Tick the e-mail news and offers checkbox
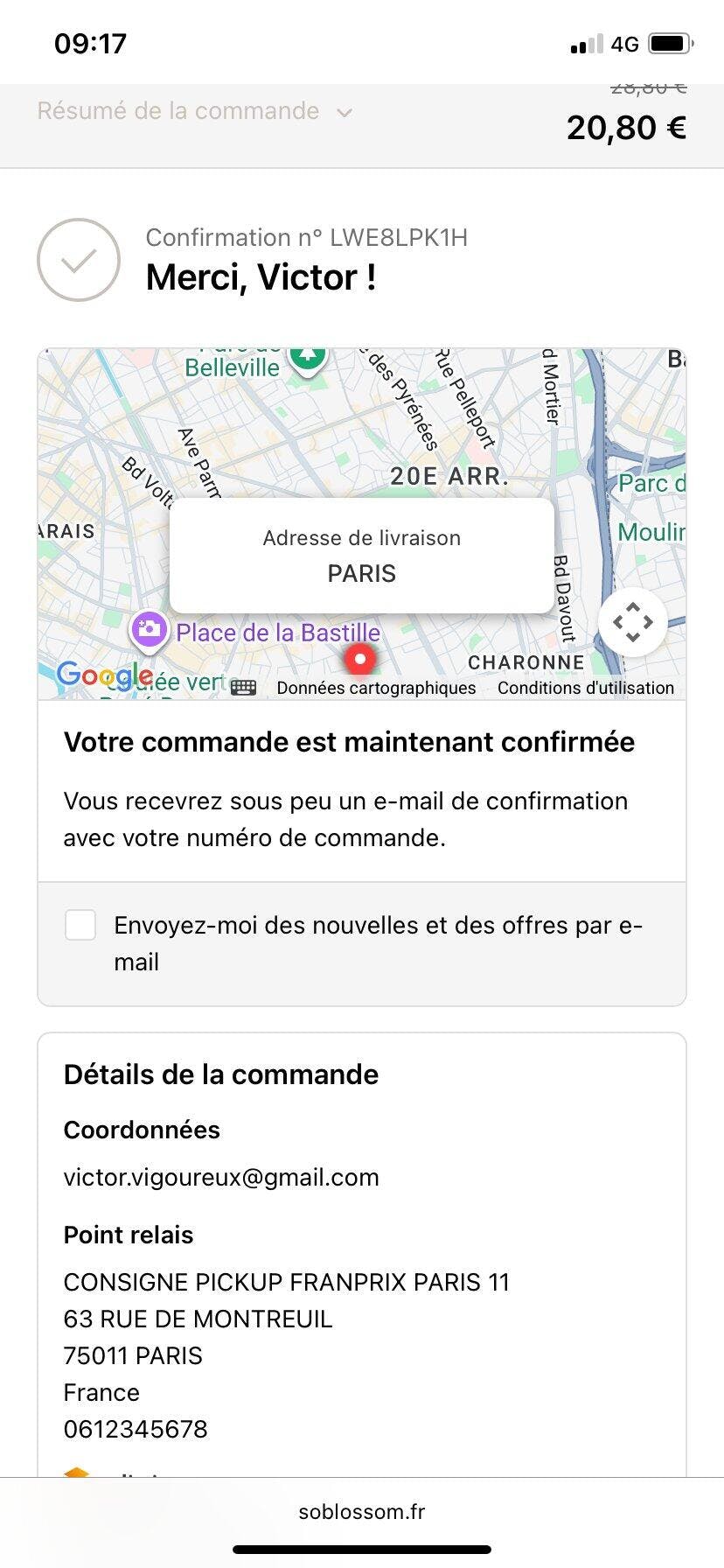The width and height of the screenshot is (724, 1568). [80, 925]
